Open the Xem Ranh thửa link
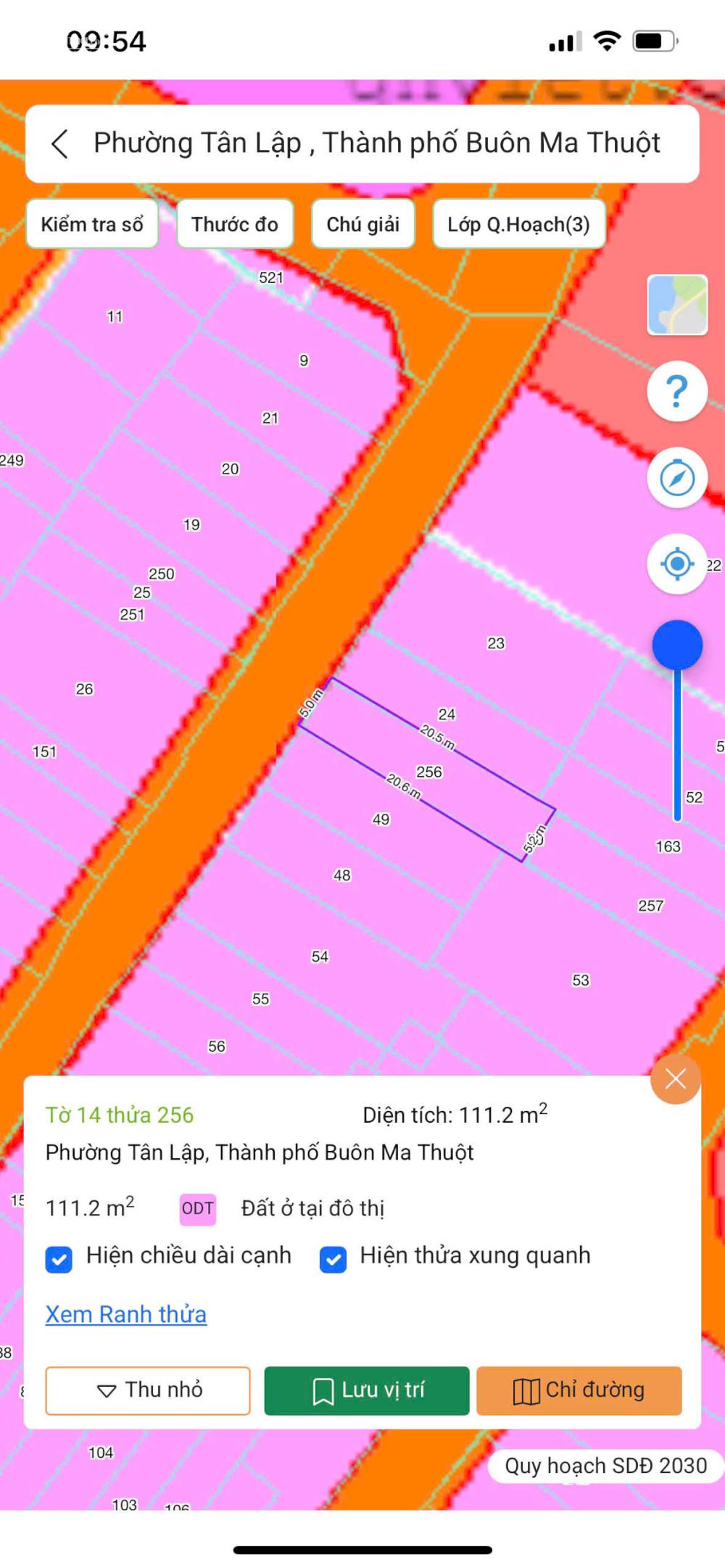The height and width of the screenshot is (1568, 725). (x=126, y=1314)
